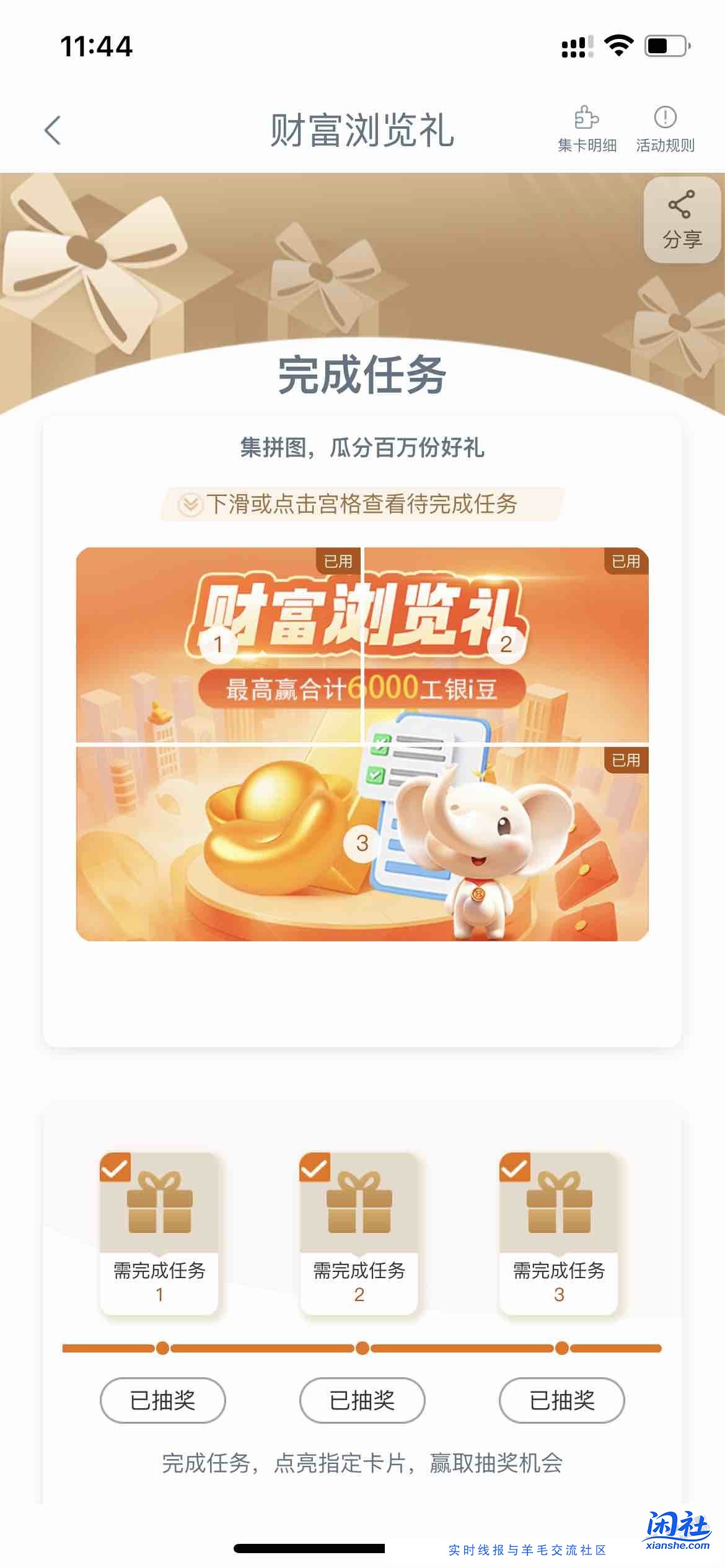Open puzzle tile number 1
Screen dimensions: 725x1568
[218, 644]
